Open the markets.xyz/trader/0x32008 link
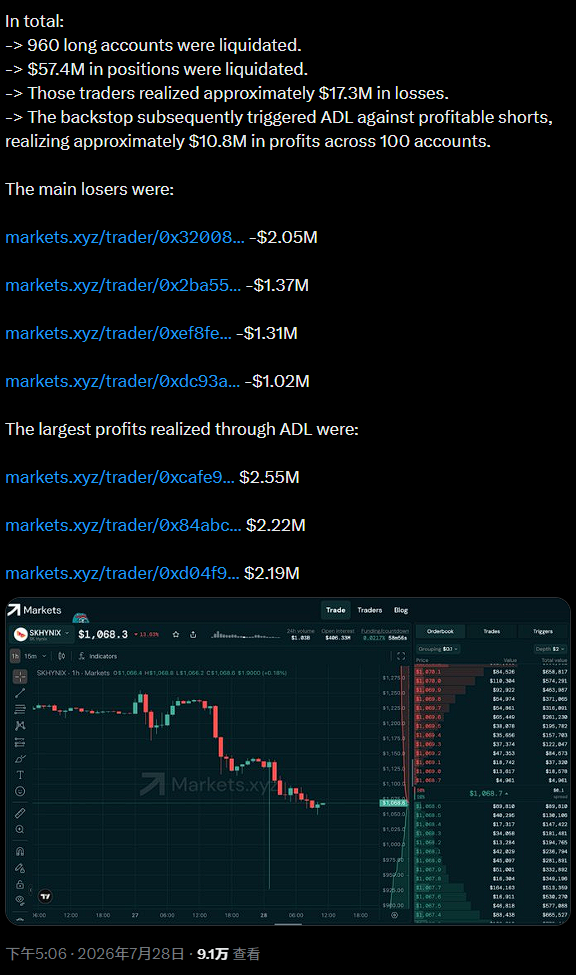This screenshot has height=975, width=576. [x=124, y=238]
